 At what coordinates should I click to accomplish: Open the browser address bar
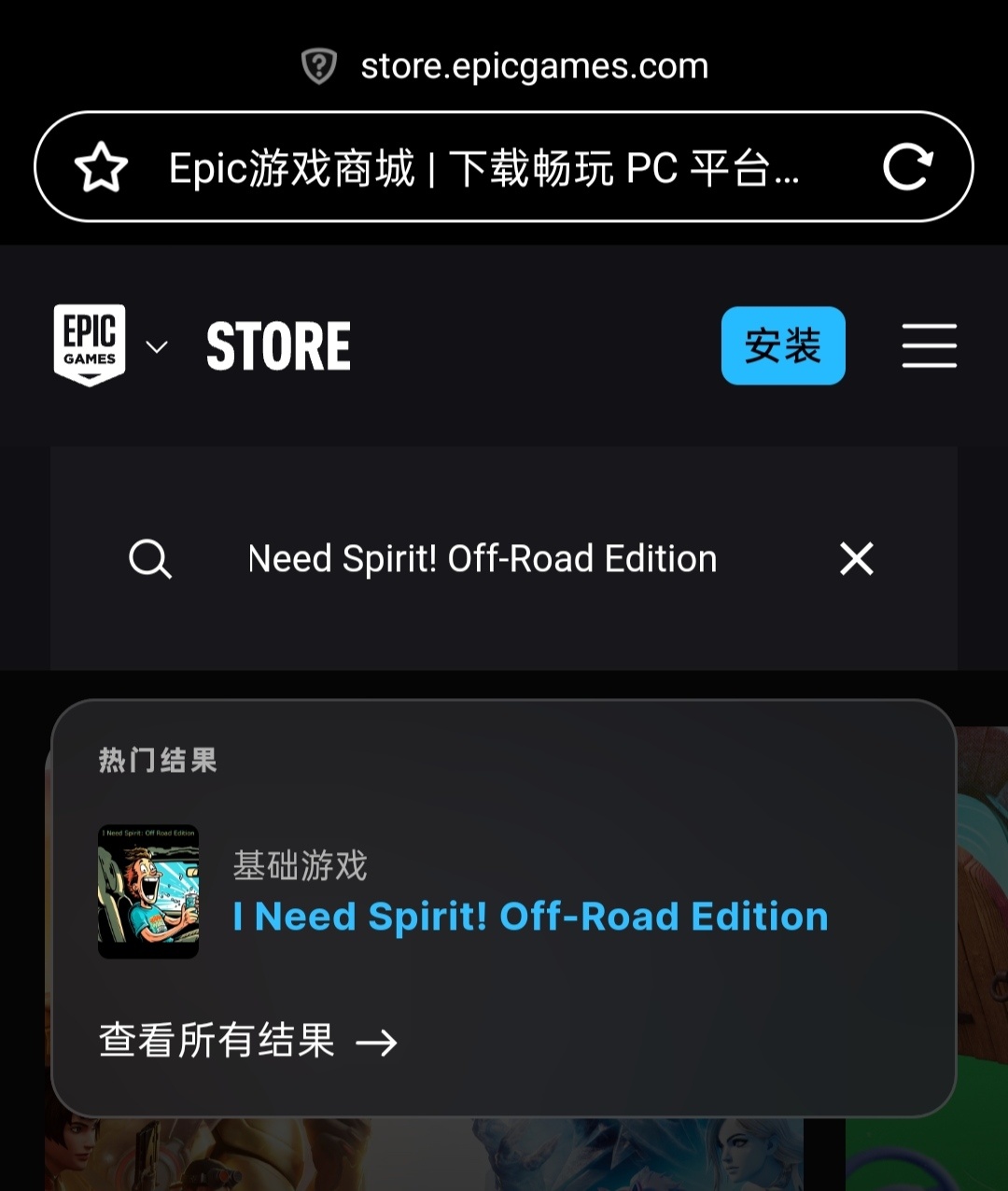click(x=485, y=168)
